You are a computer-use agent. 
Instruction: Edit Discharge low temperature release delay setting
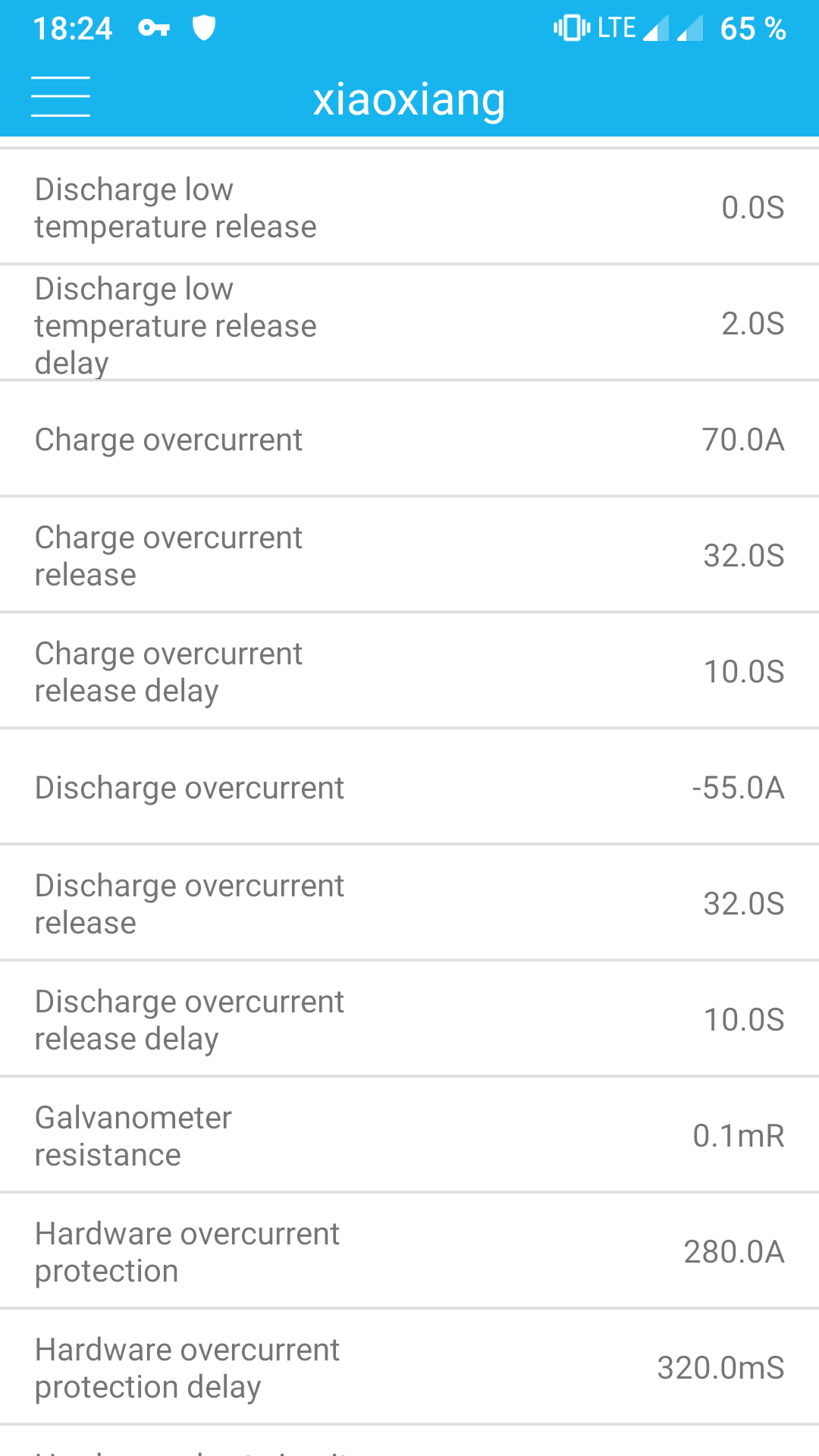pyautogui.click(x=409, y=324)
